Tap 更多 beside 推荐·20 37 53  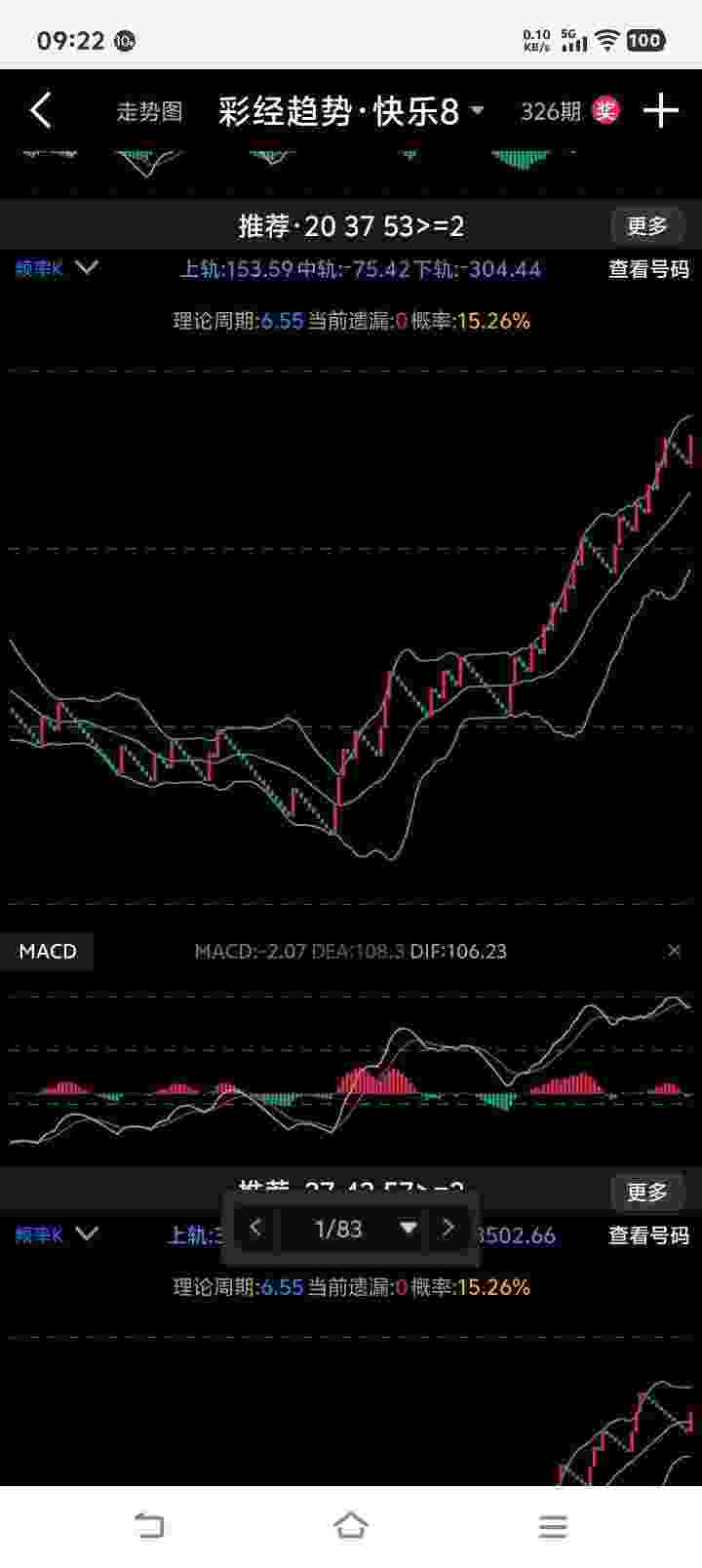coord(647,226)
